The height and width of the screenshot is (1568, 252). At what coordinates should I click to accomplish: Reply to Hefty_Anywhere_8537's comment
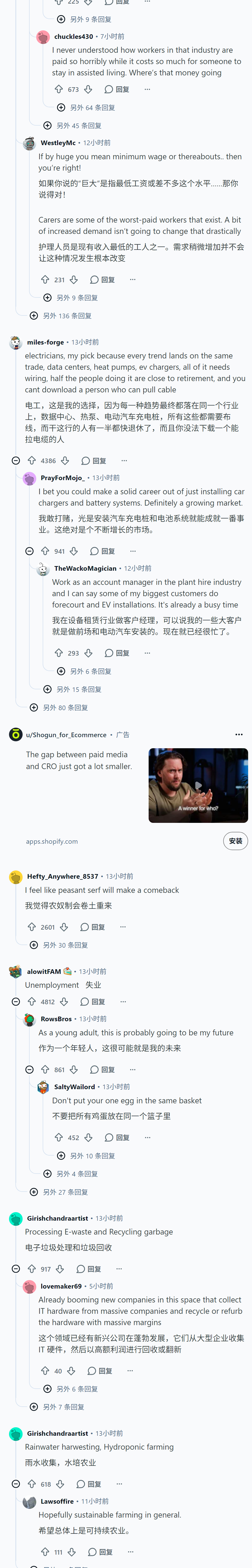[93, 927]
